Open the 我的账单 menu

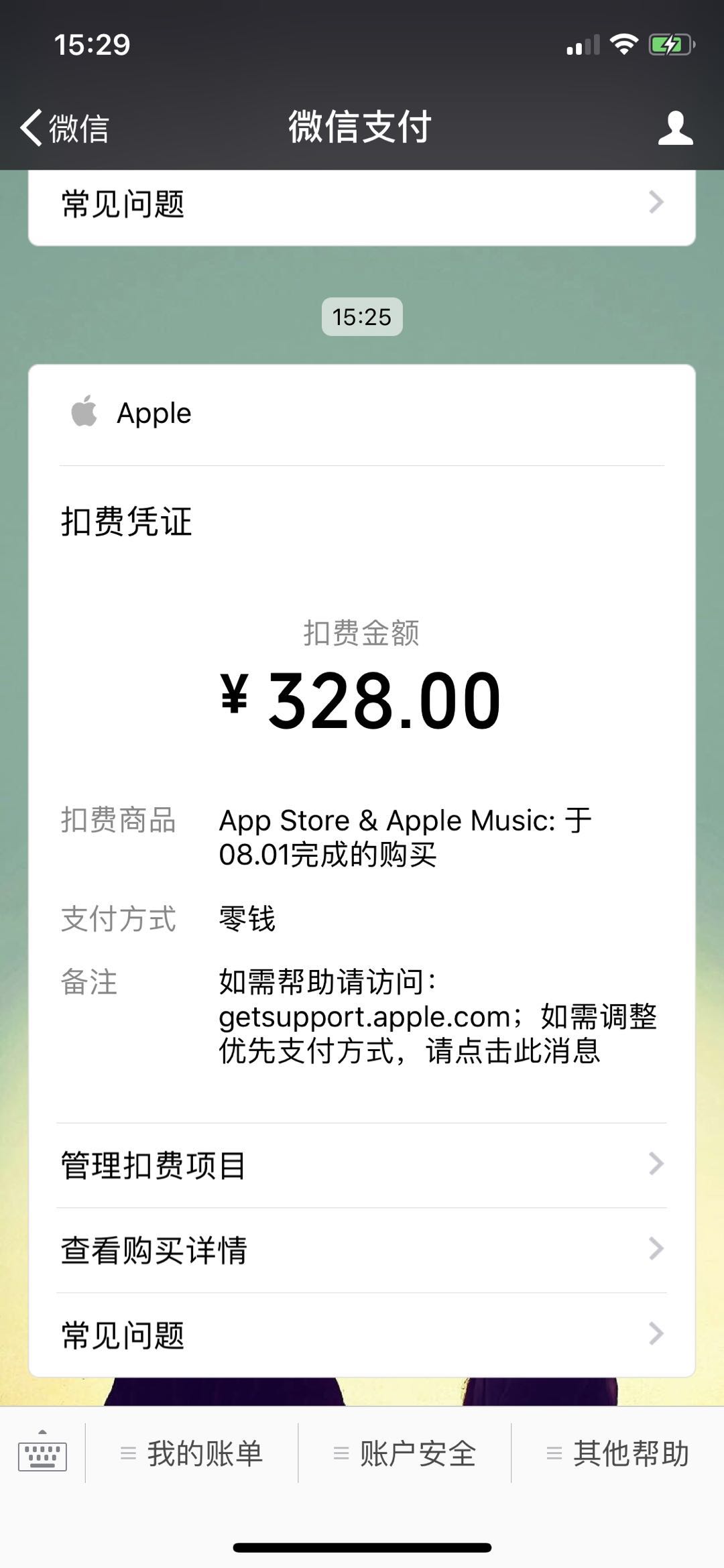point(192,1453)
